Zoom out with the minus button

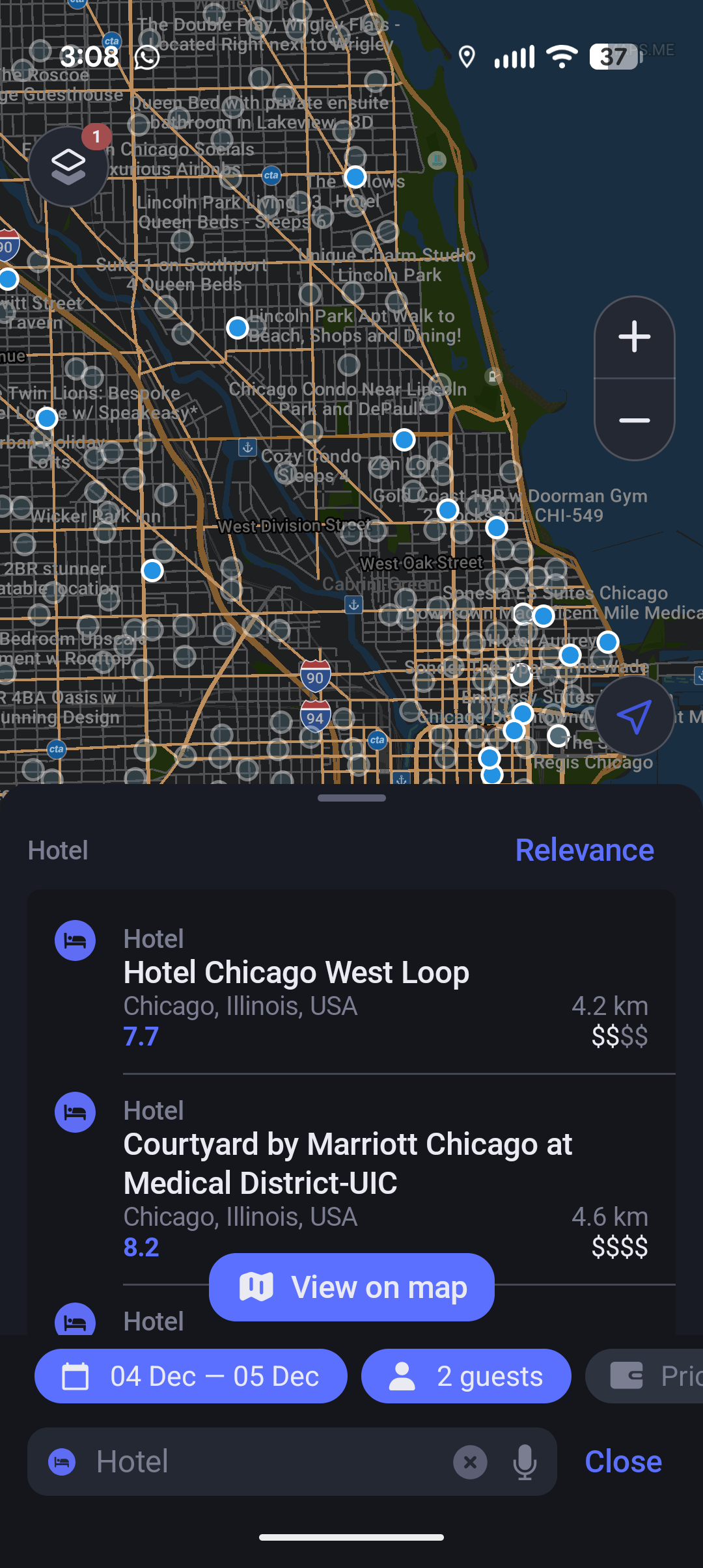point(634,420)
